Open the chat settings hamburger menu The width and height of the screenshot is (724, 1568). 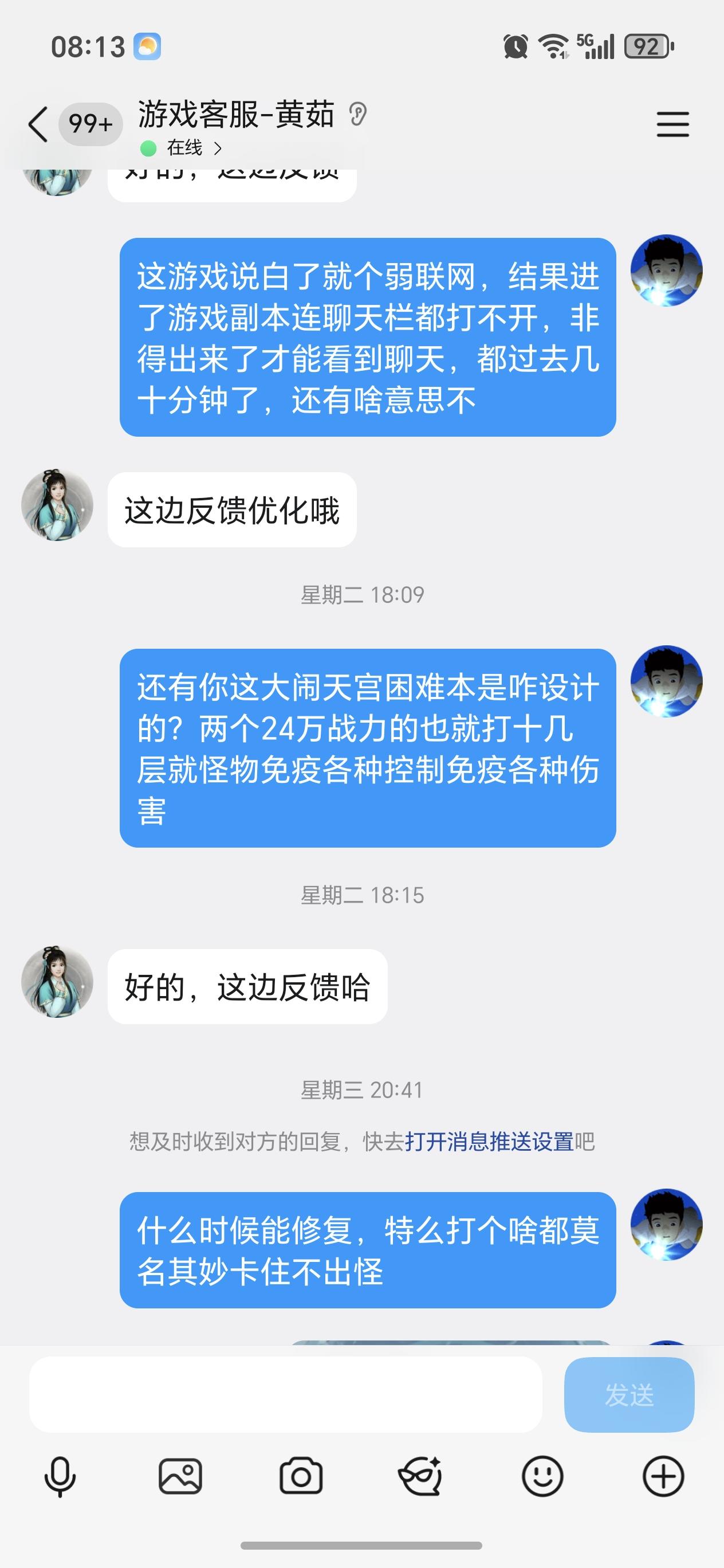[672, 124]
